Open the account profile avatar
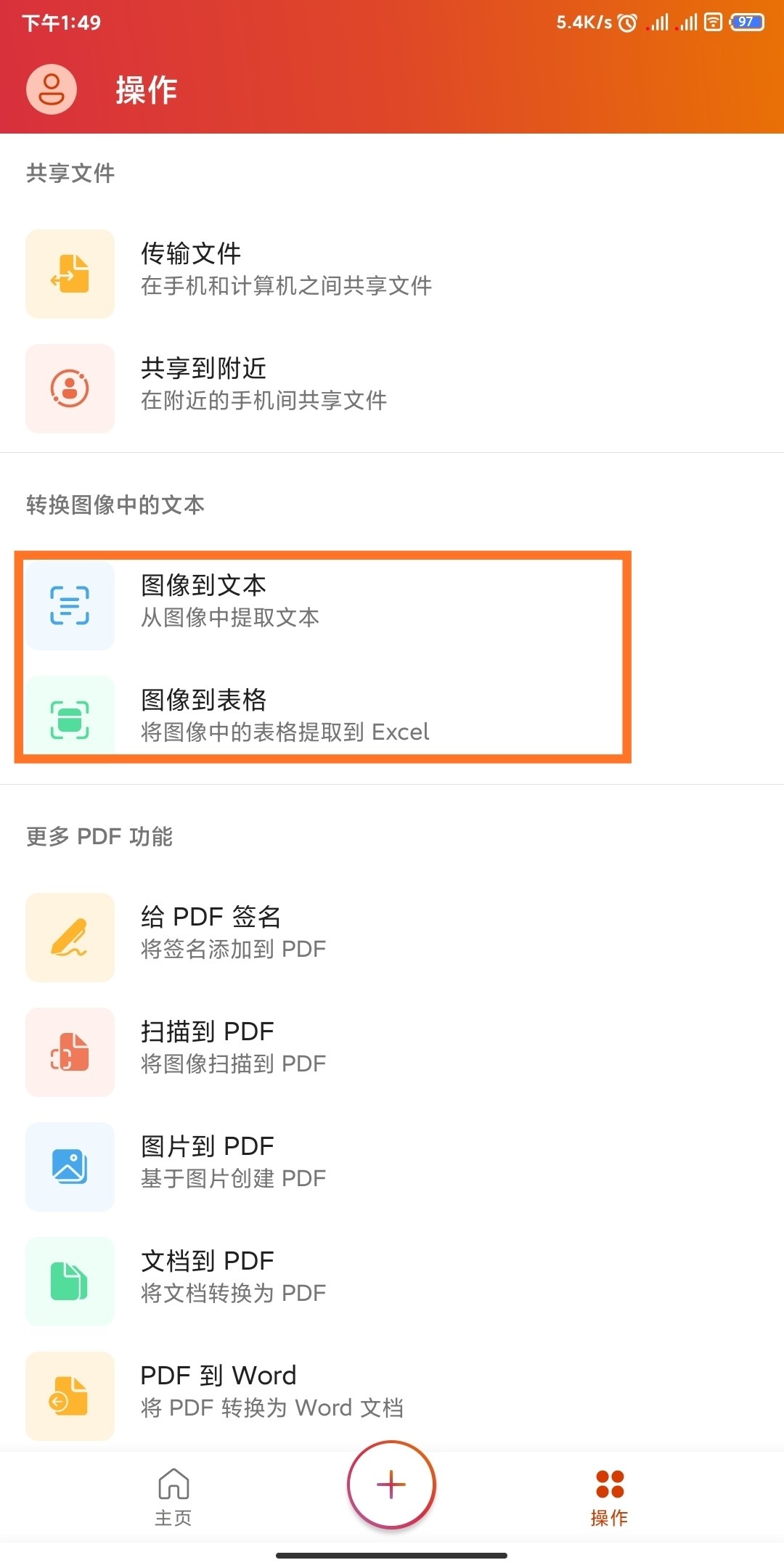 [52, 89]
